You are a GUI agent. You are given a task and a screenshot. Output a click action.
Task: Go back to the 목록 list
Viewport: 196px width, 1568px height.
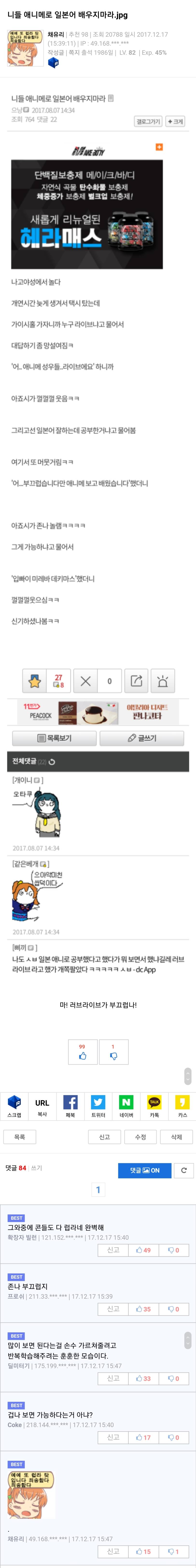20,1136
